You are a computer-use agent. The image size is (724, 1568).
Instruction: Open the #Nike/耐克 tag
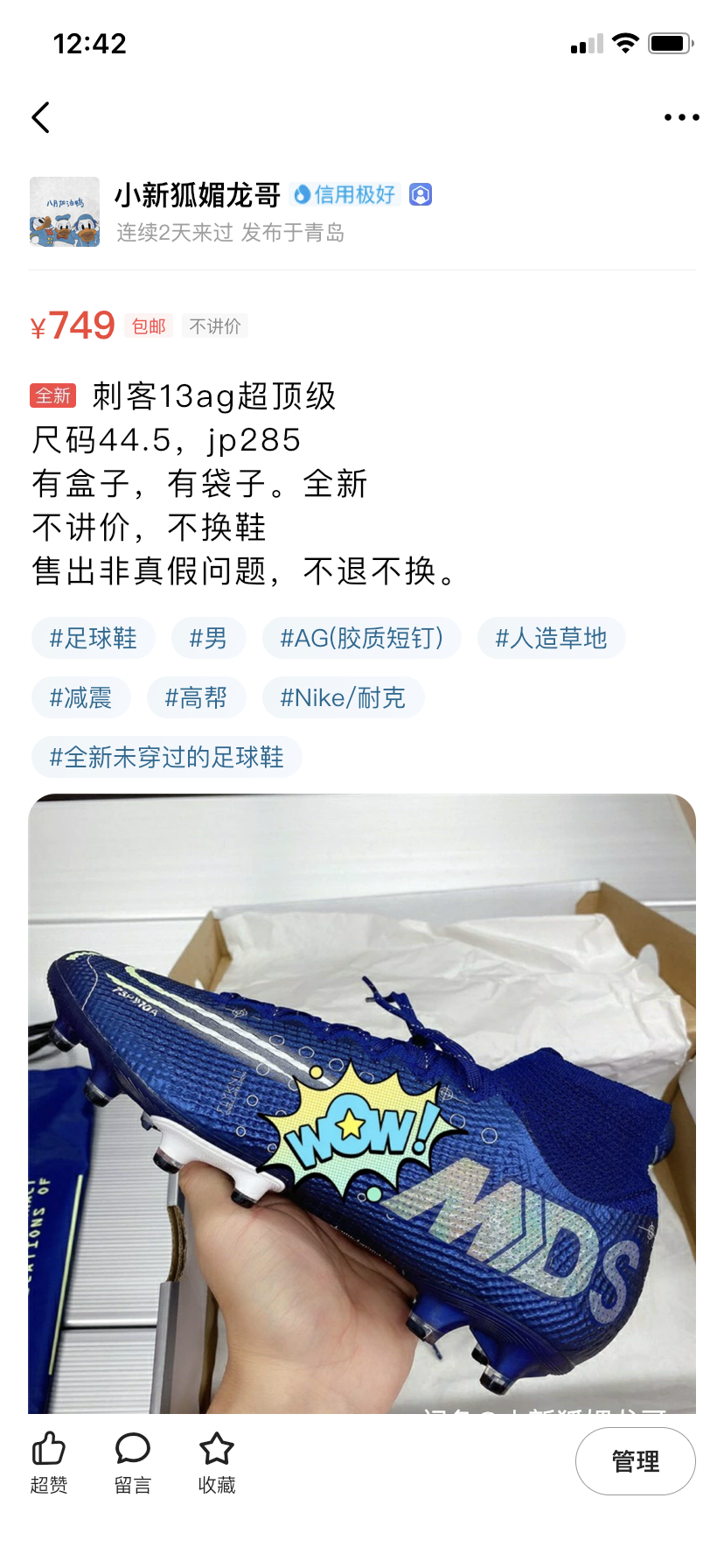[343, 697]
